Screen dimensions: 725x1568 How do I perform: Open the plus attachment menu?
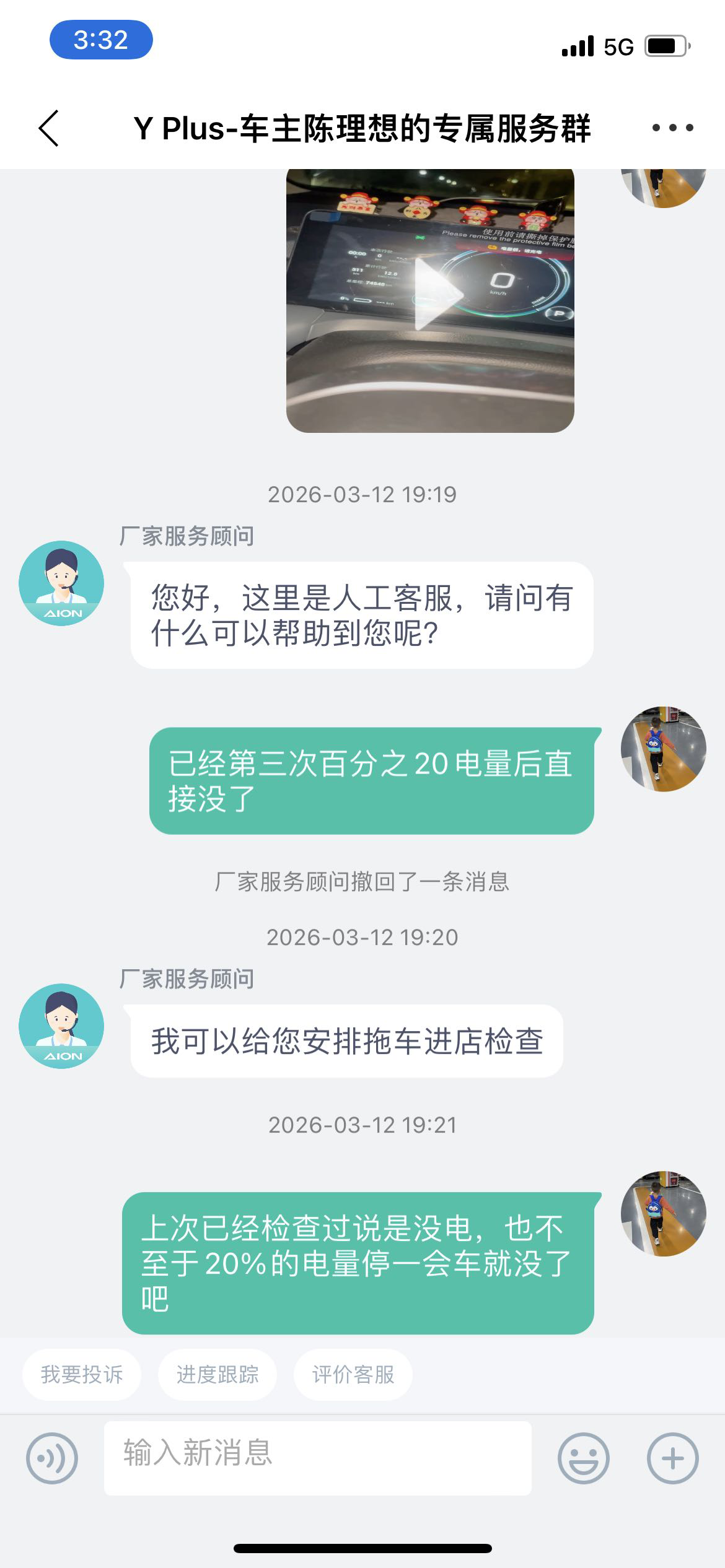[673, 1458]
